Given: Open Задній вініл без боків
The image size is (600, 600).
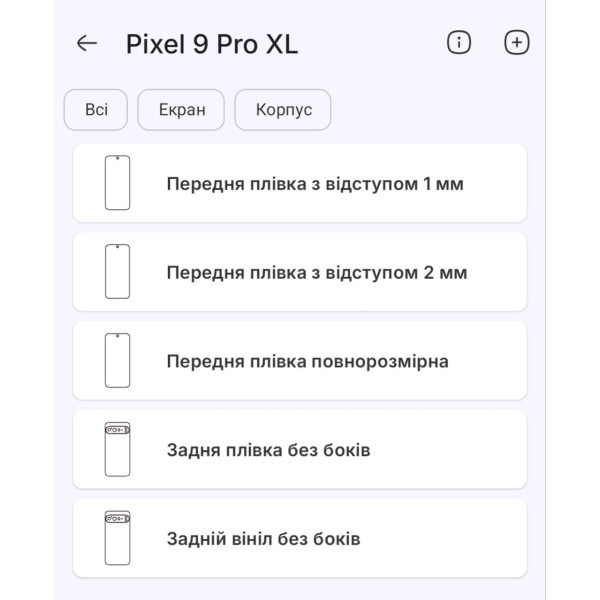Looking at the screenshot, I should (300, 538).
